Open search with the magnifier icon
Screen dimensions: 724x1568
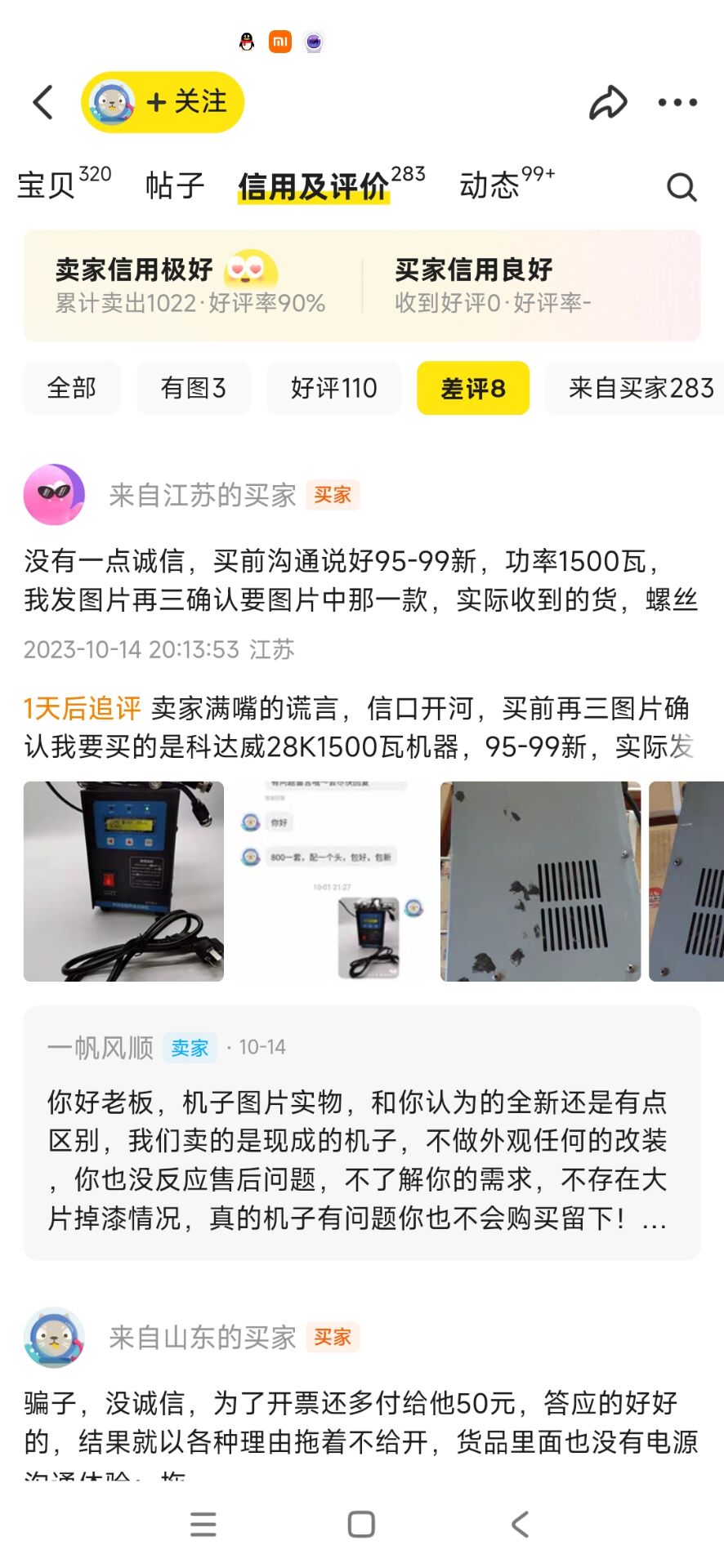(682, 187)
